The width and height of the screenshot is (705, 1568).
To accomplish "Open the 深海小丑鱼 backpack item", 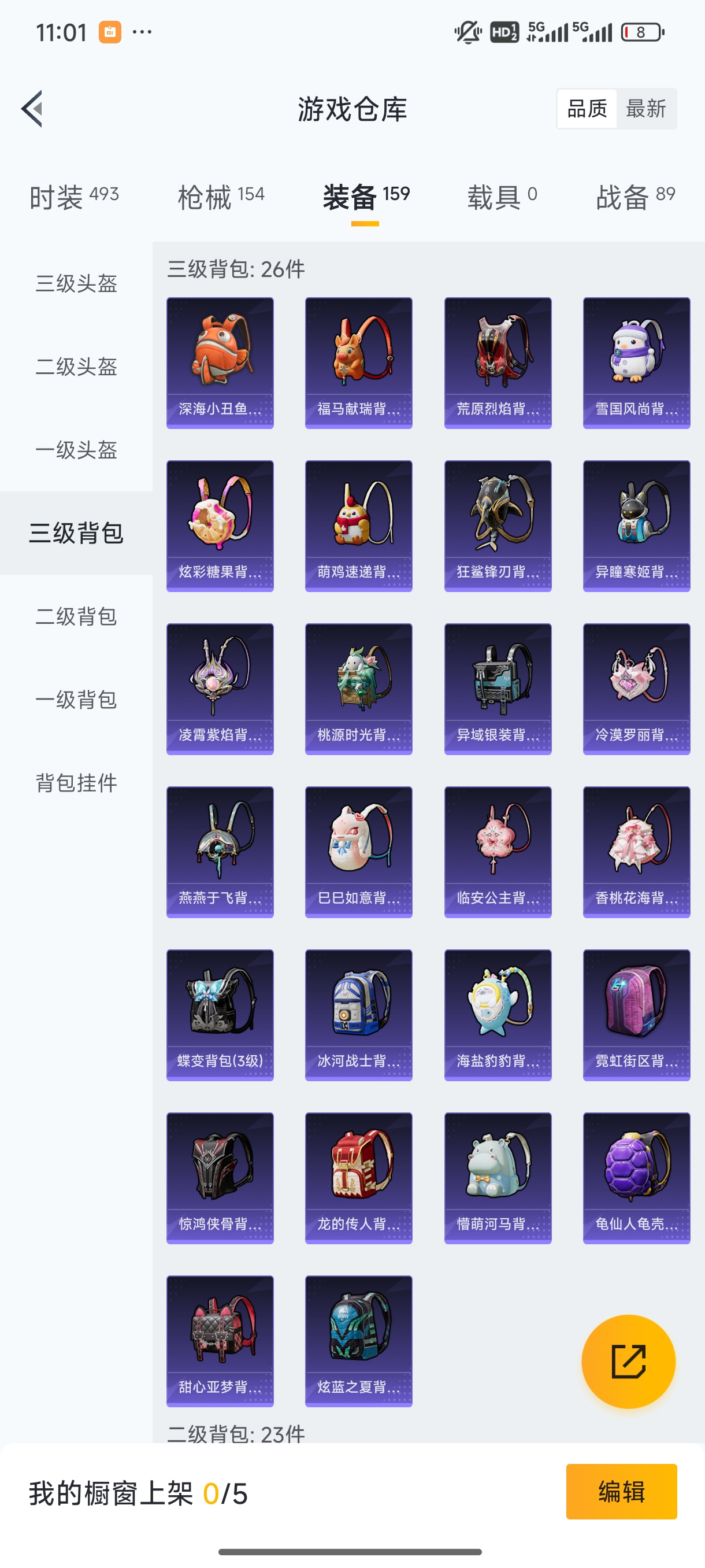I will pos(220,363).
